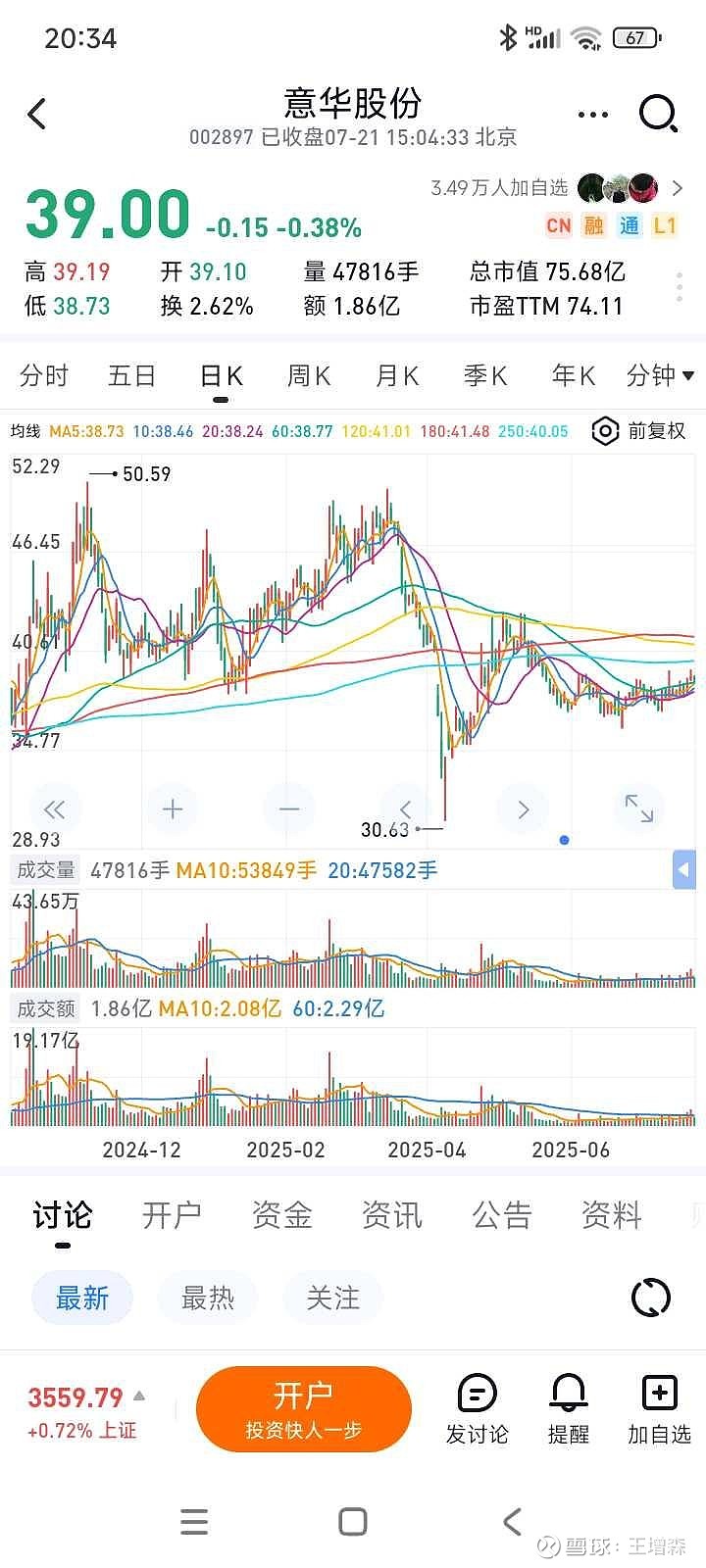Open the search magnifier icon
Screen dimensions: 706x1568
pos(658,114)
